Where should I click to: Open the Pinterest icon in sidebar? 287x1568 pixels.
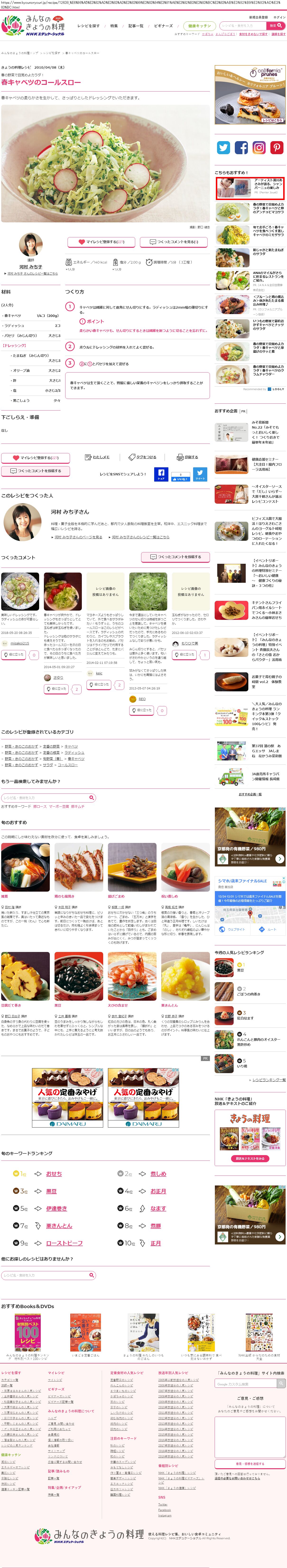coord(277,147)
